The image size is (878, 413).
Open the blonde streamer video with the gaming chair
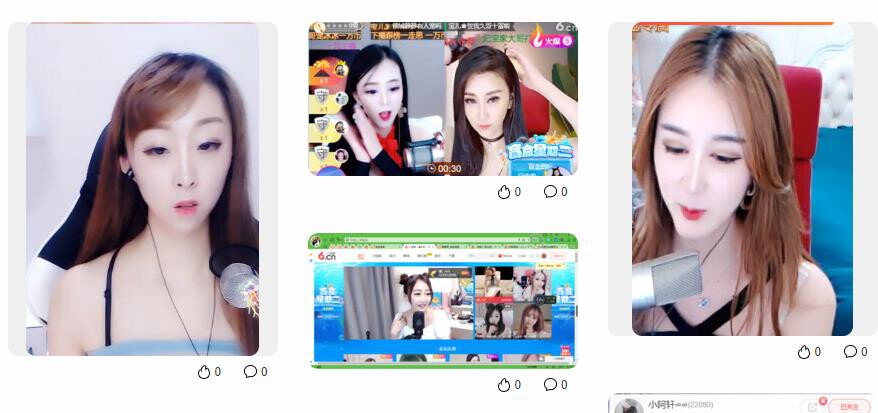(x=142, y=188)
